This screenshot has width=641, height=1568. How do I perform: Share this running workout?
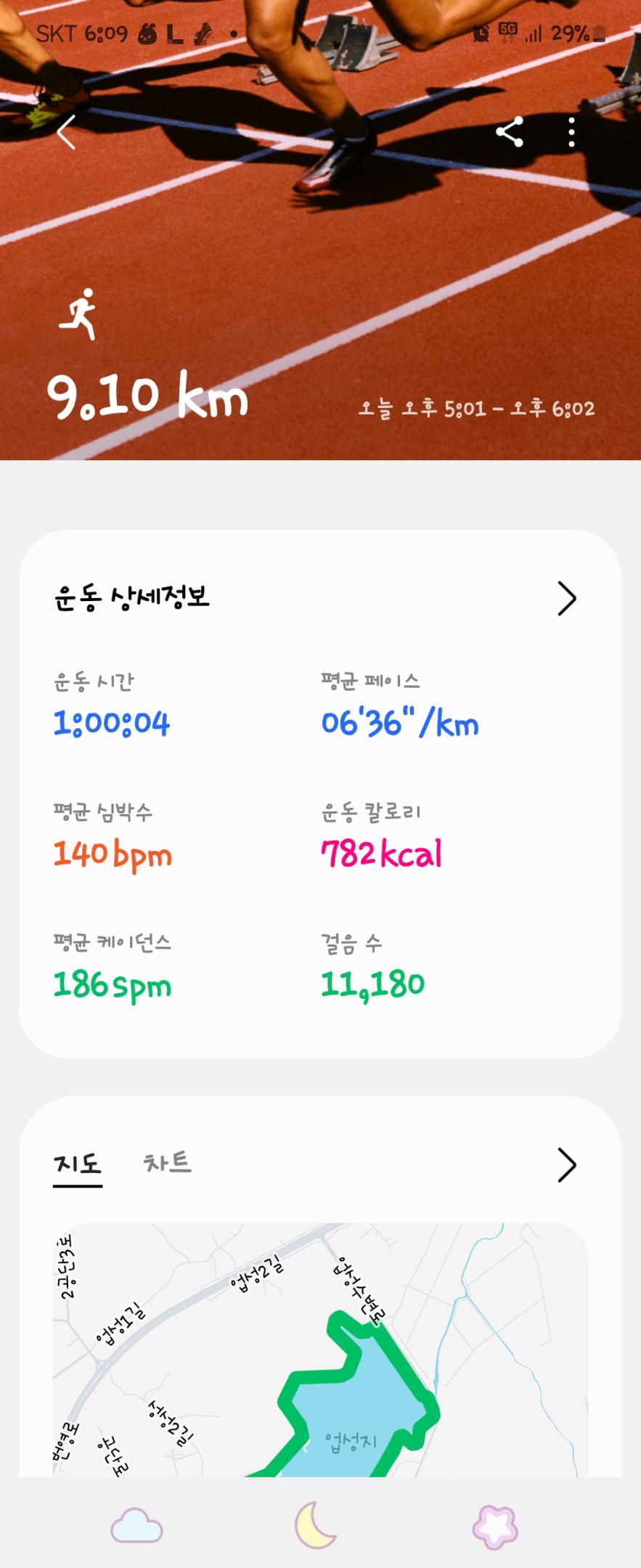point(510,132)
